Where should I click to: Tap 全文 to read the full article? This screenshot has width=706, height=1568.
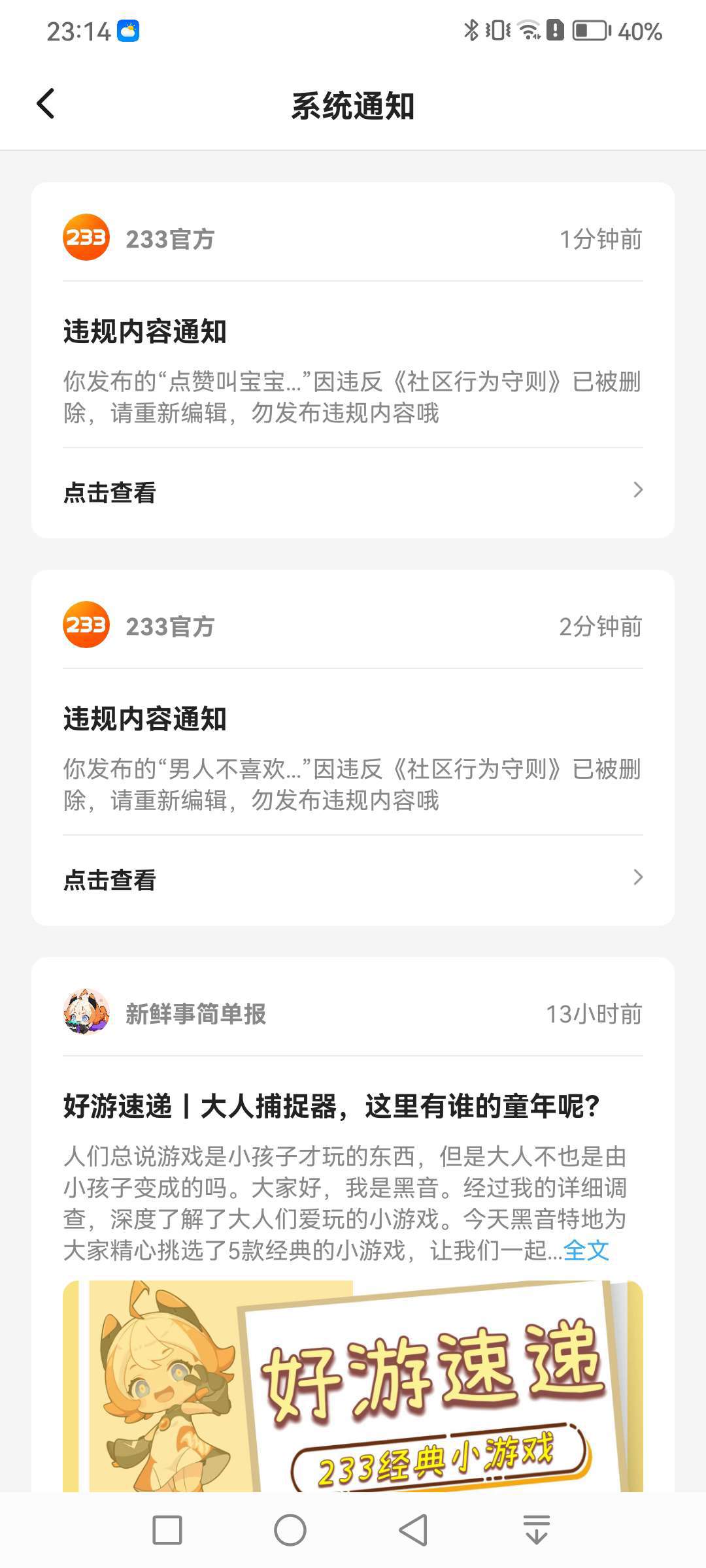(x=586, y=1250)
